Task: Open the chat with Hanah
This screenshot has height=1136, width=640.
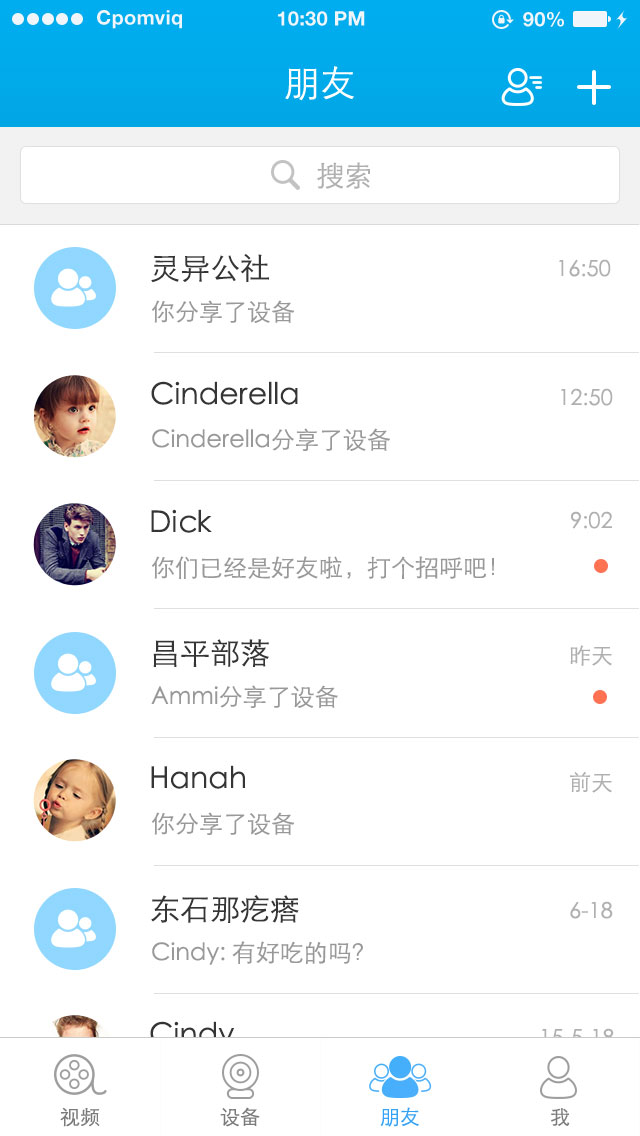Action: [320, 801]
